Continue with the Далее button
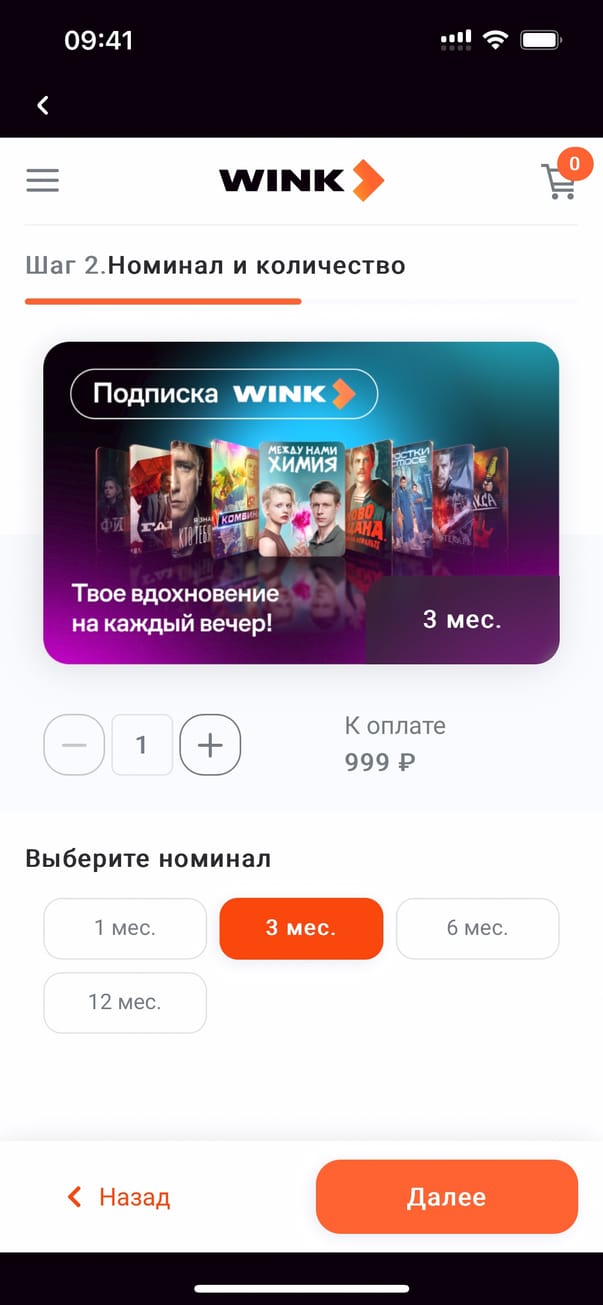 [x=446, y=1197]
